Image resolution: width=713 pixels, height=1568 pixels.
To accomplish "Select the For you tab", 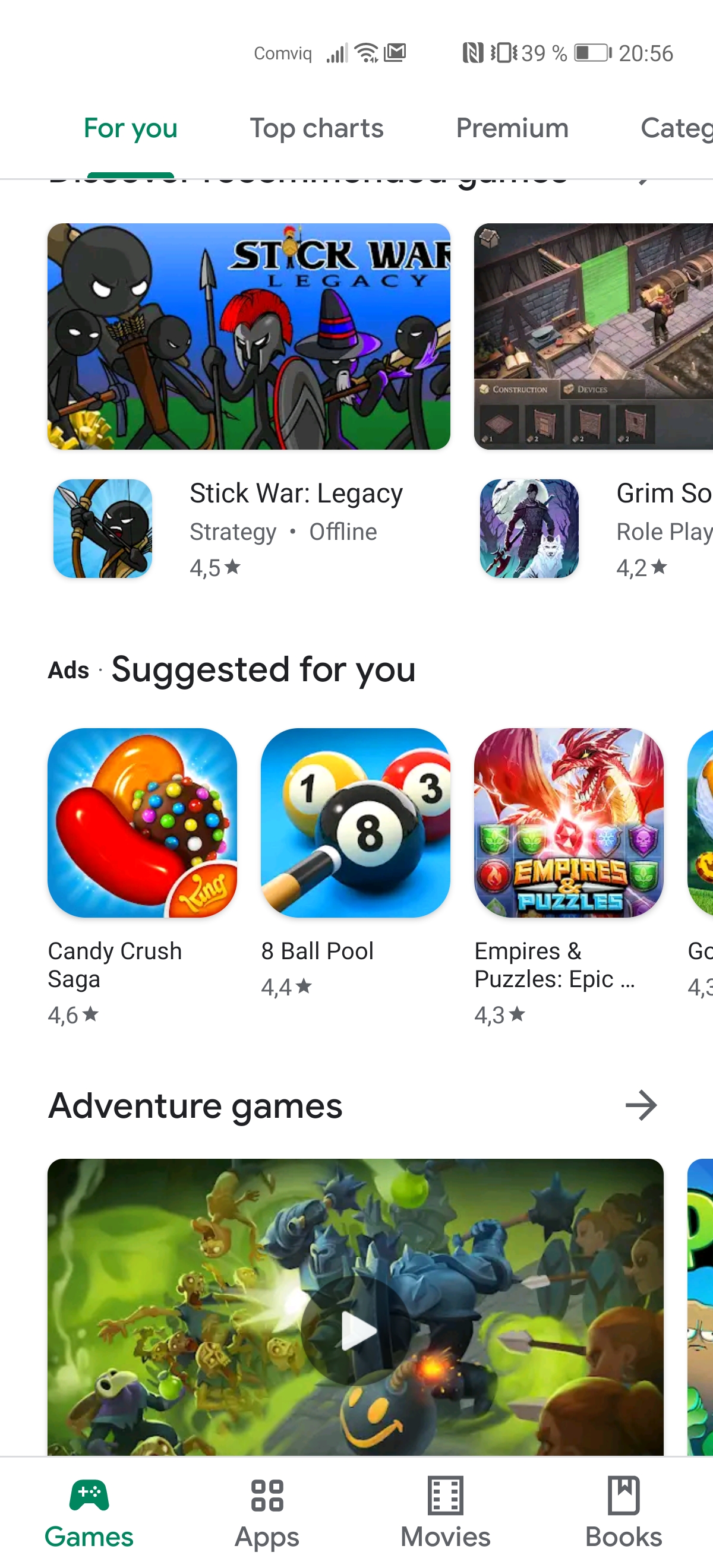I will click(x=130, y=128).
